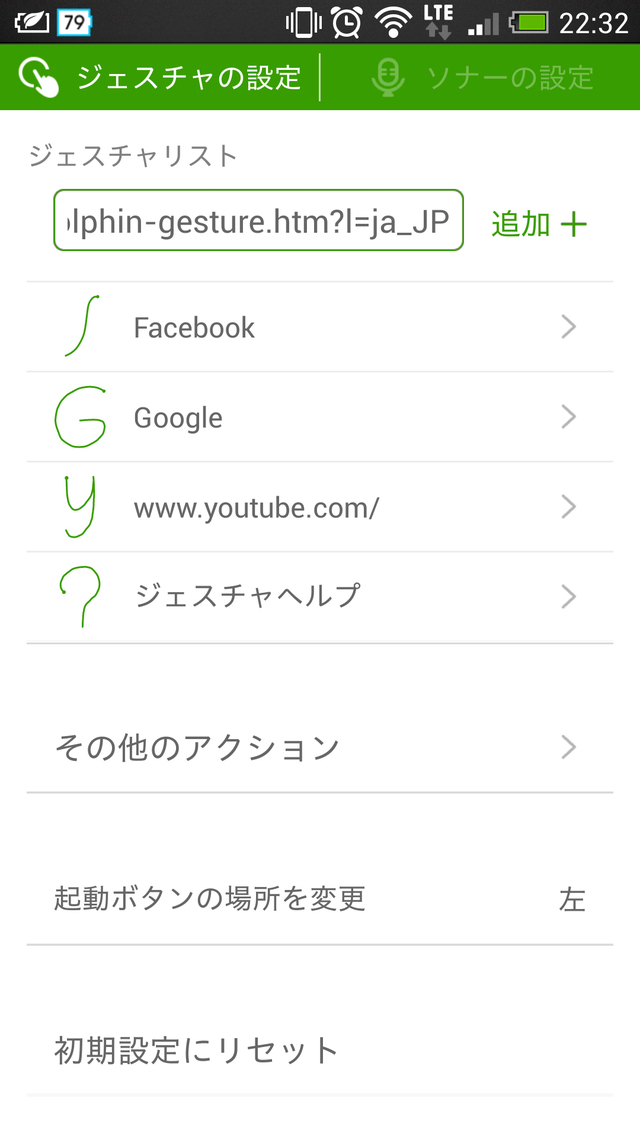Open the ジェスチャヘルプ entry
The height and width of the screenshot is (1137, 640).
[x=319, y=597]
